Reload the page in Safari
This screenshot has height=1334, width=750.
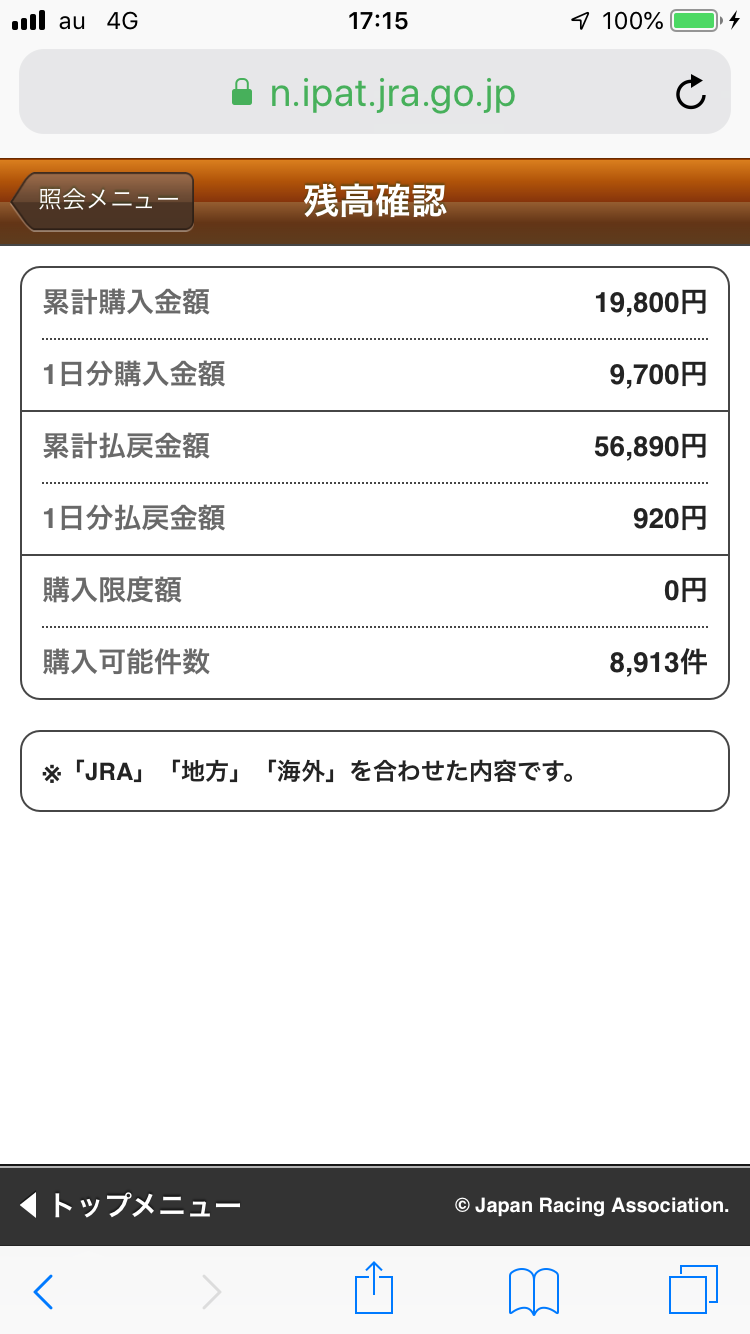691,94
